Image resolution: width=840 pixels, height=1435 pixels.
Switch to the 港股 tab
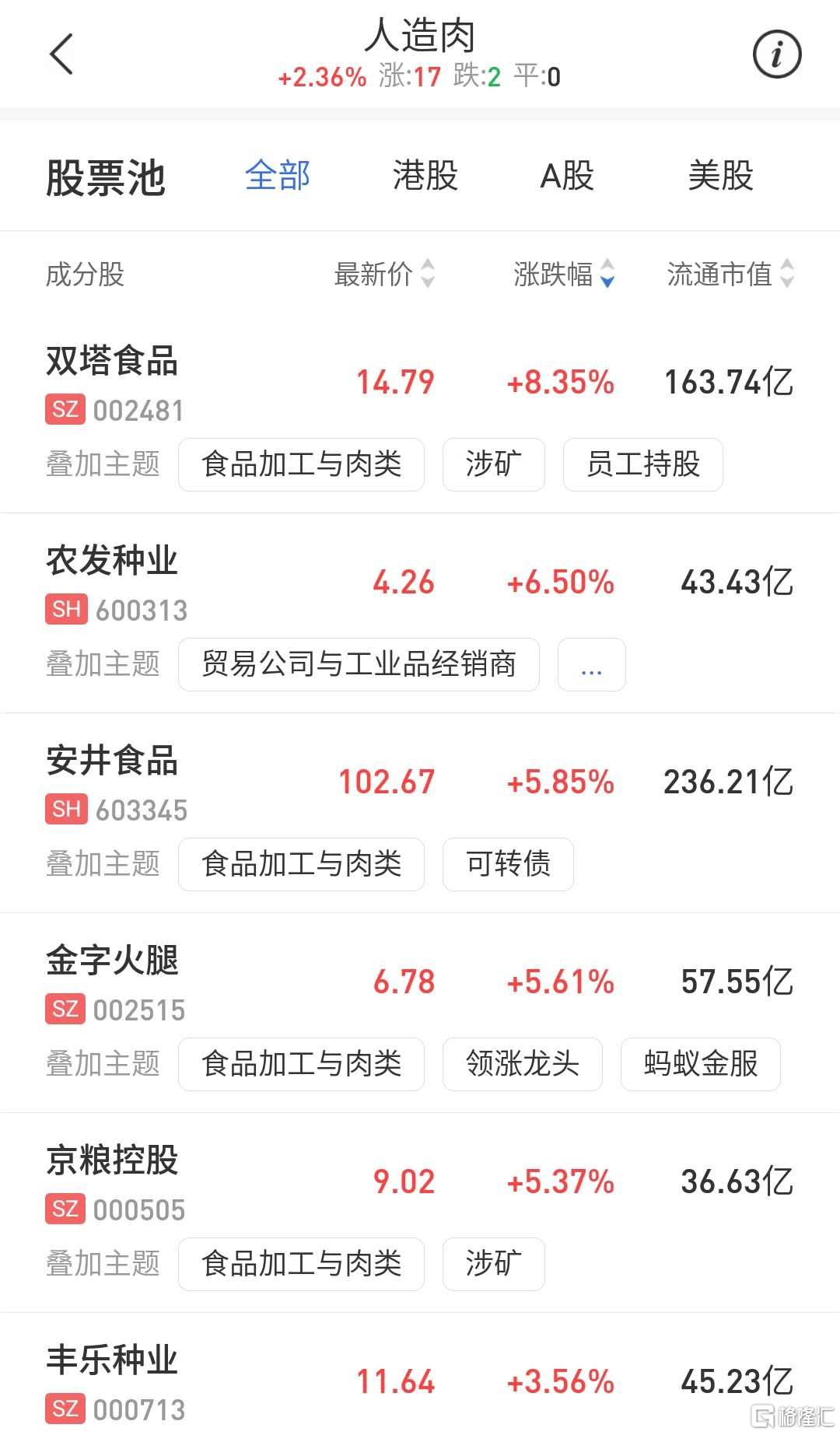[x=425, y=175]
